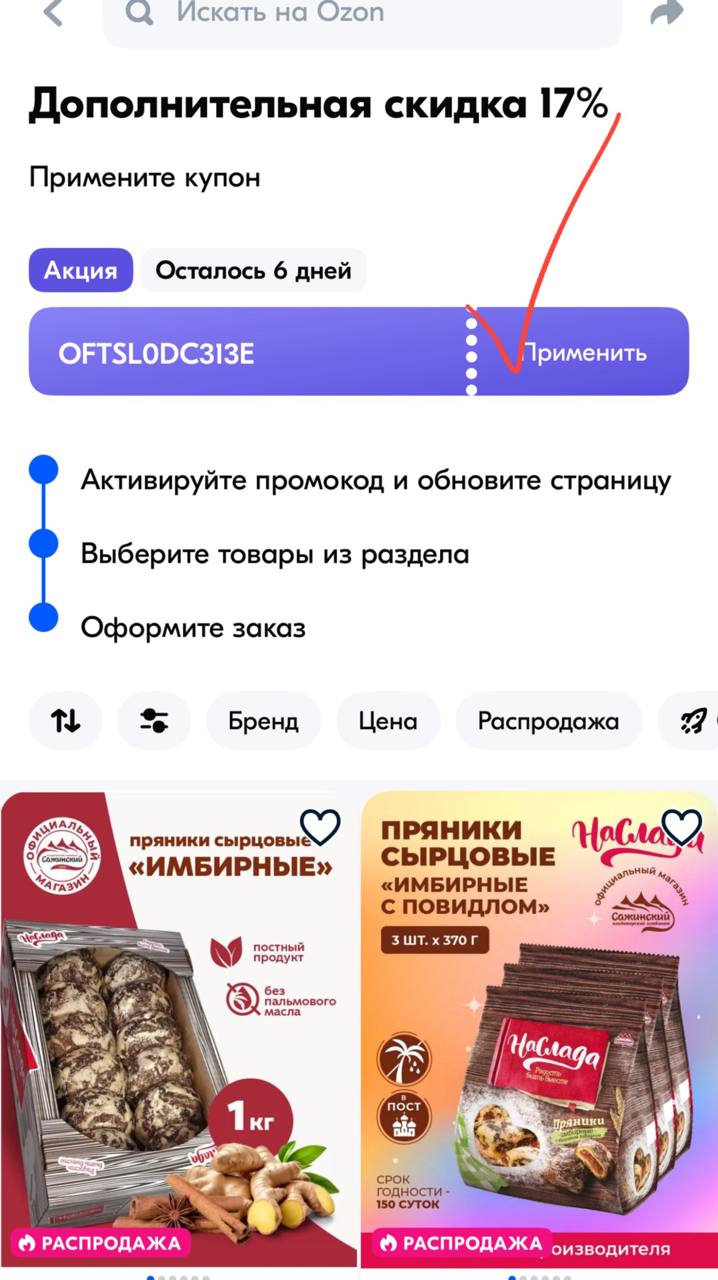Apply the coupon with Применить
Viewport: 718px width, 1280px height.
click(583, 352)
